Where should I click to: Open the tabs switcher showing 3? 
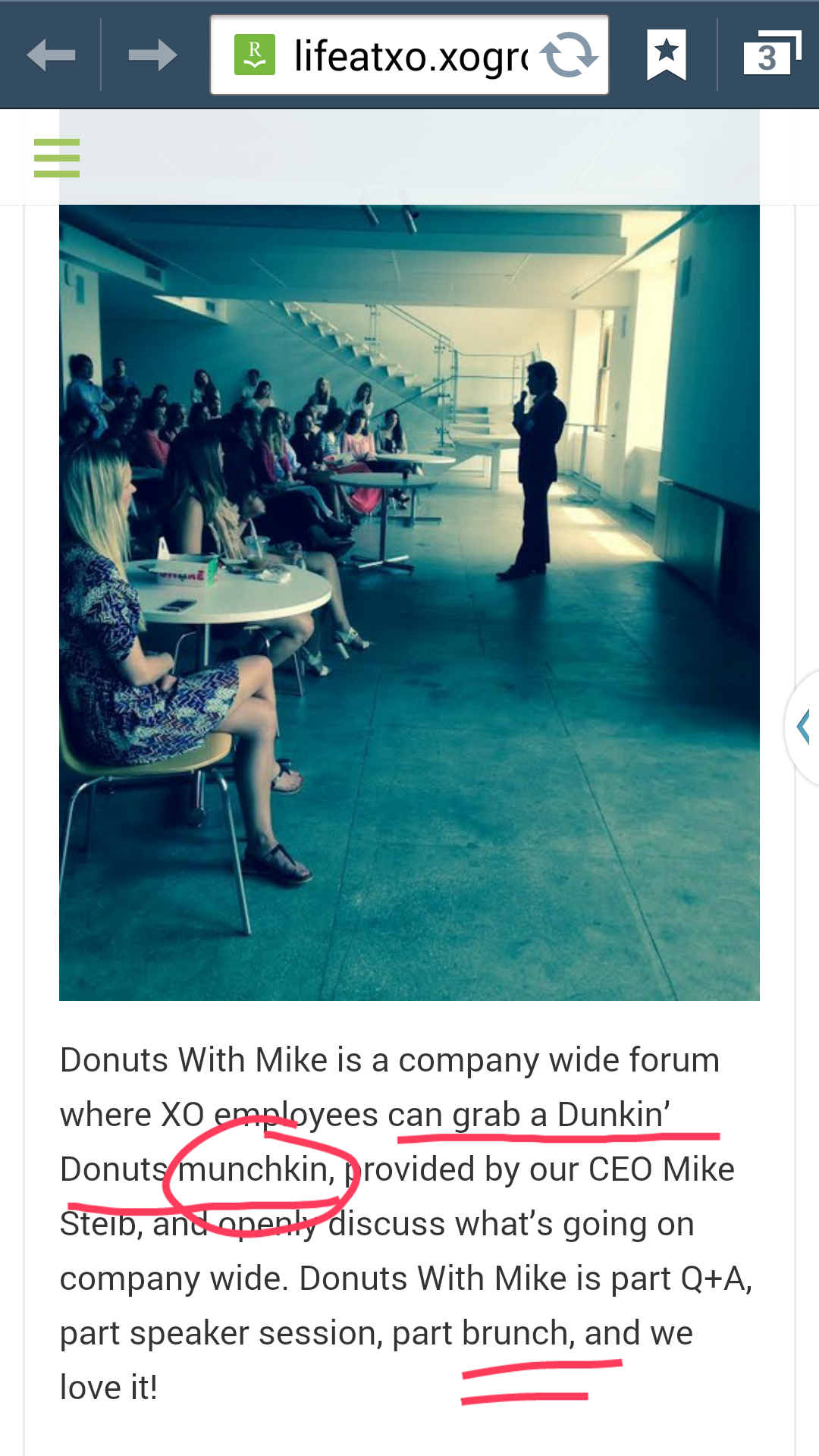769,55
